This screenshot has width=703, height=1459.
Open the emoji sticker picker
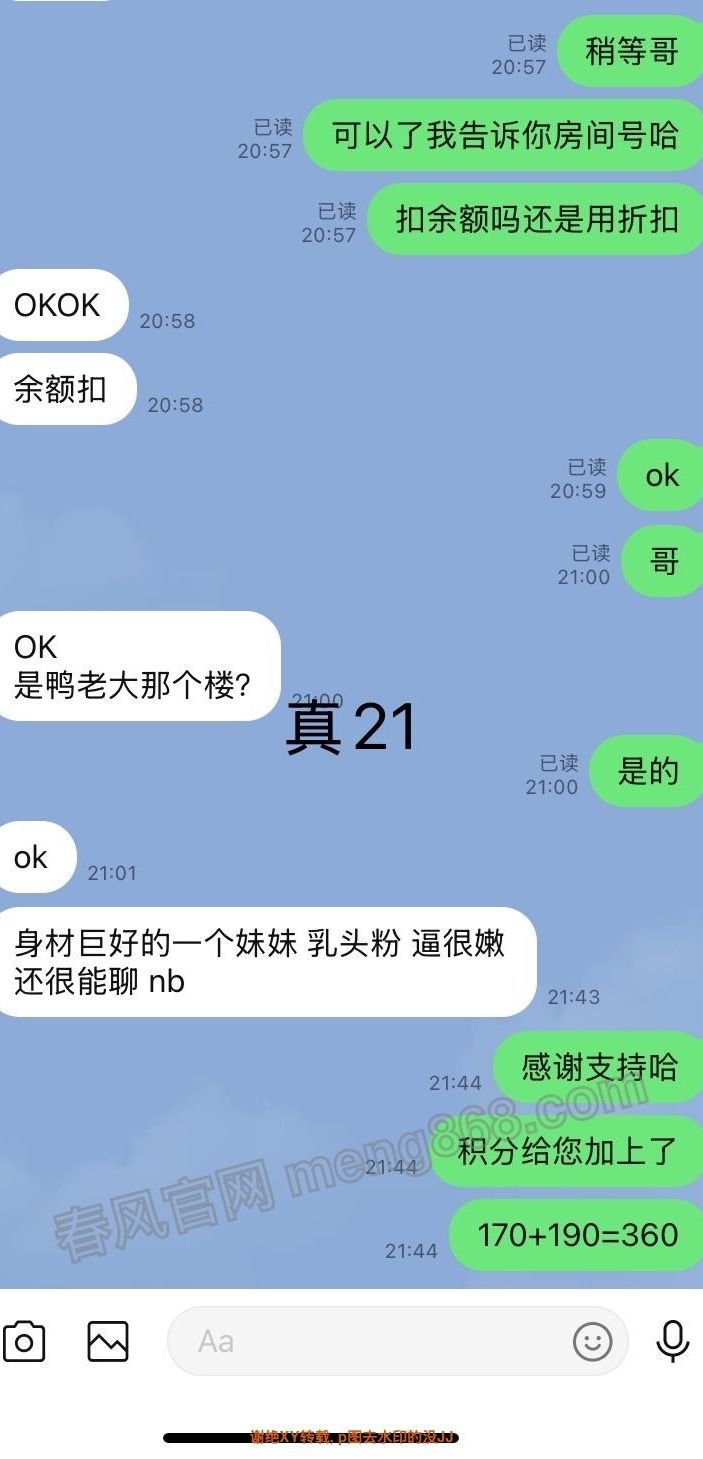pos(592,1341)
